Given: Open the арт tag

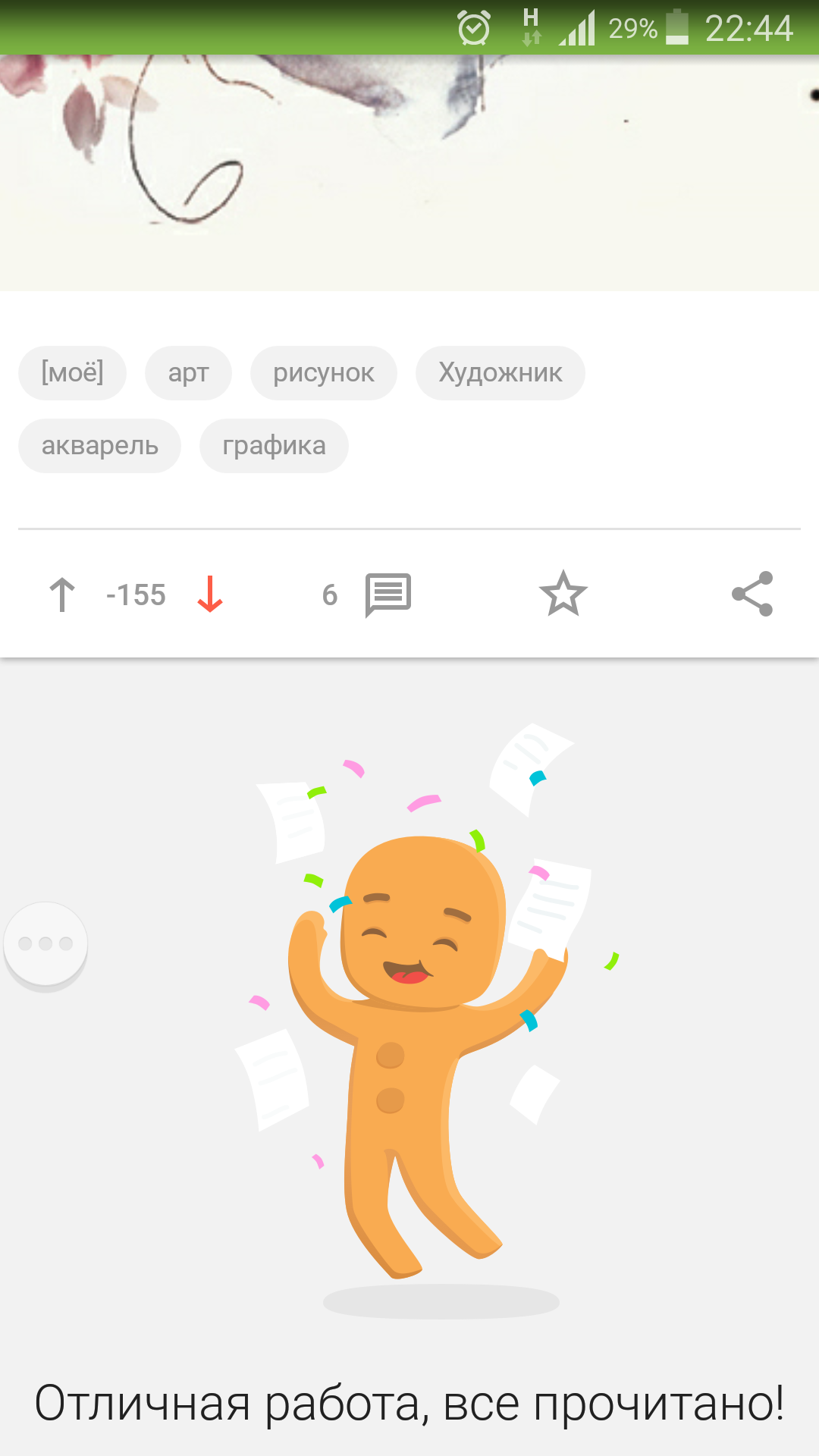Looking at the screenshot, I should 188,373.
